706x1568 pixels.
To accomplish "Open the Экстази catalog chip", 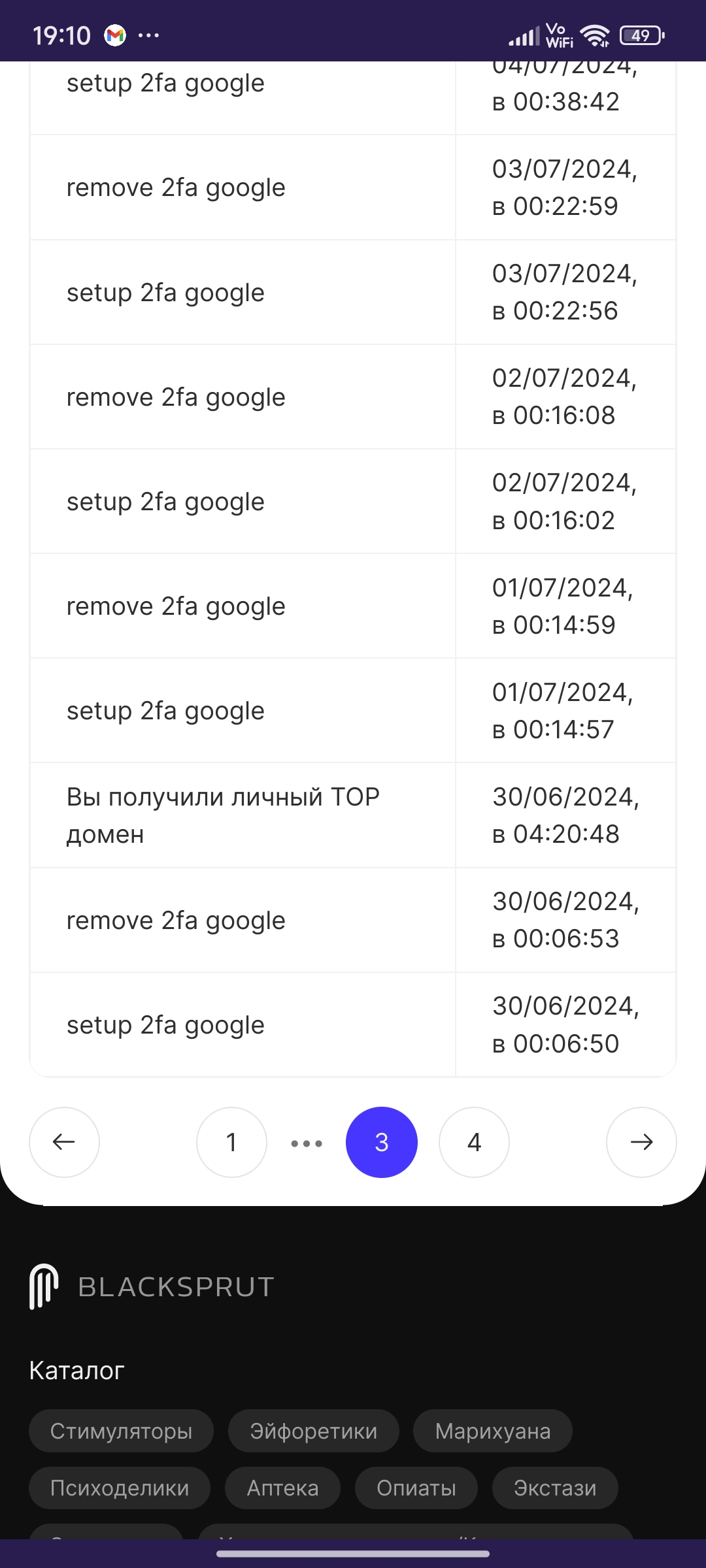I will pos(555,1488).
